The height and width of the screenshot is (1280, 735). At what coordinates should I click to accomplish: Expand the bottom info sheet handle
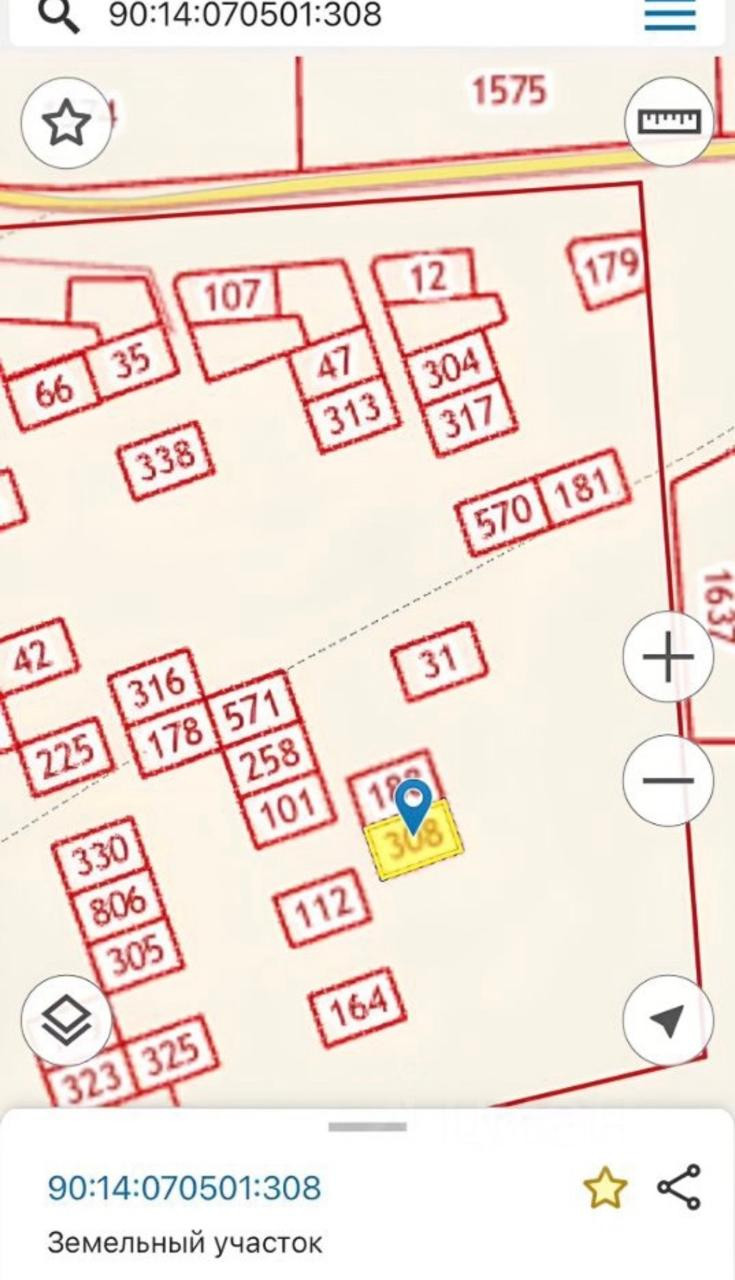click(367, 1127)
